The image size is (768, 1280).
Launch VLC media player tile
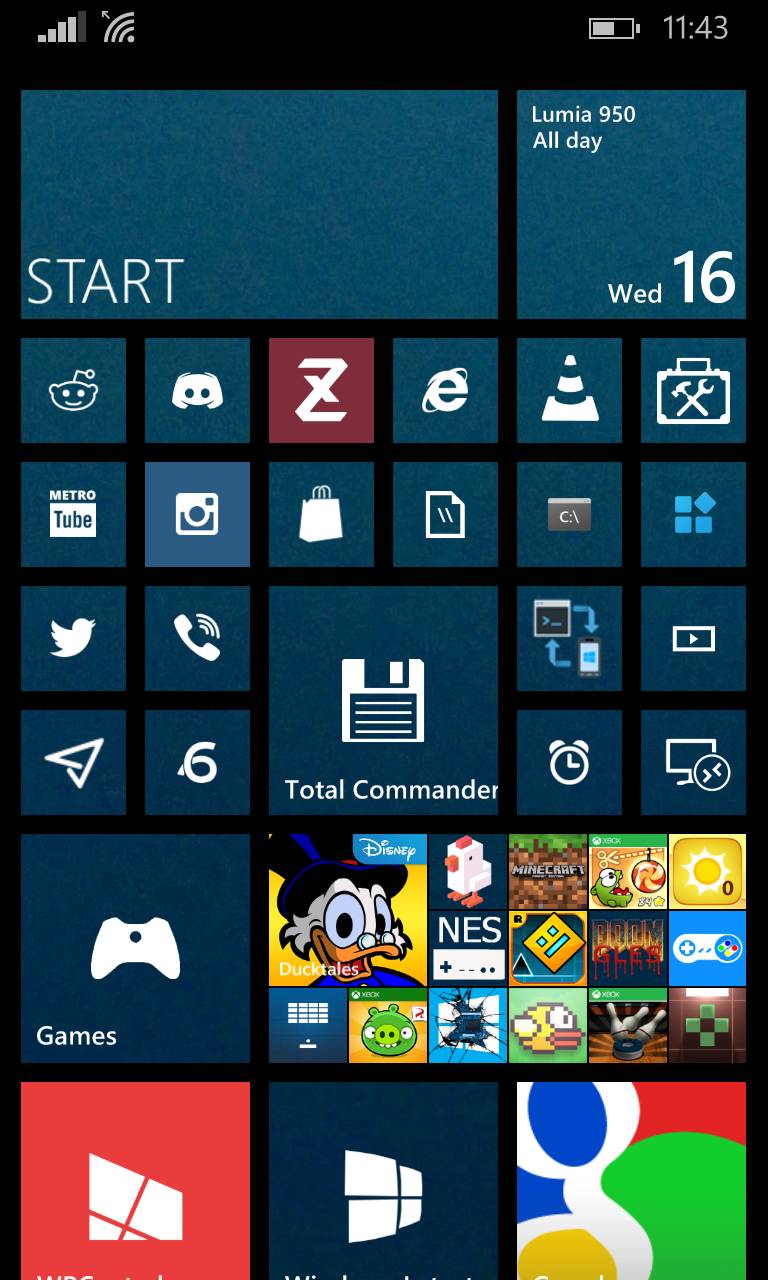569,390
